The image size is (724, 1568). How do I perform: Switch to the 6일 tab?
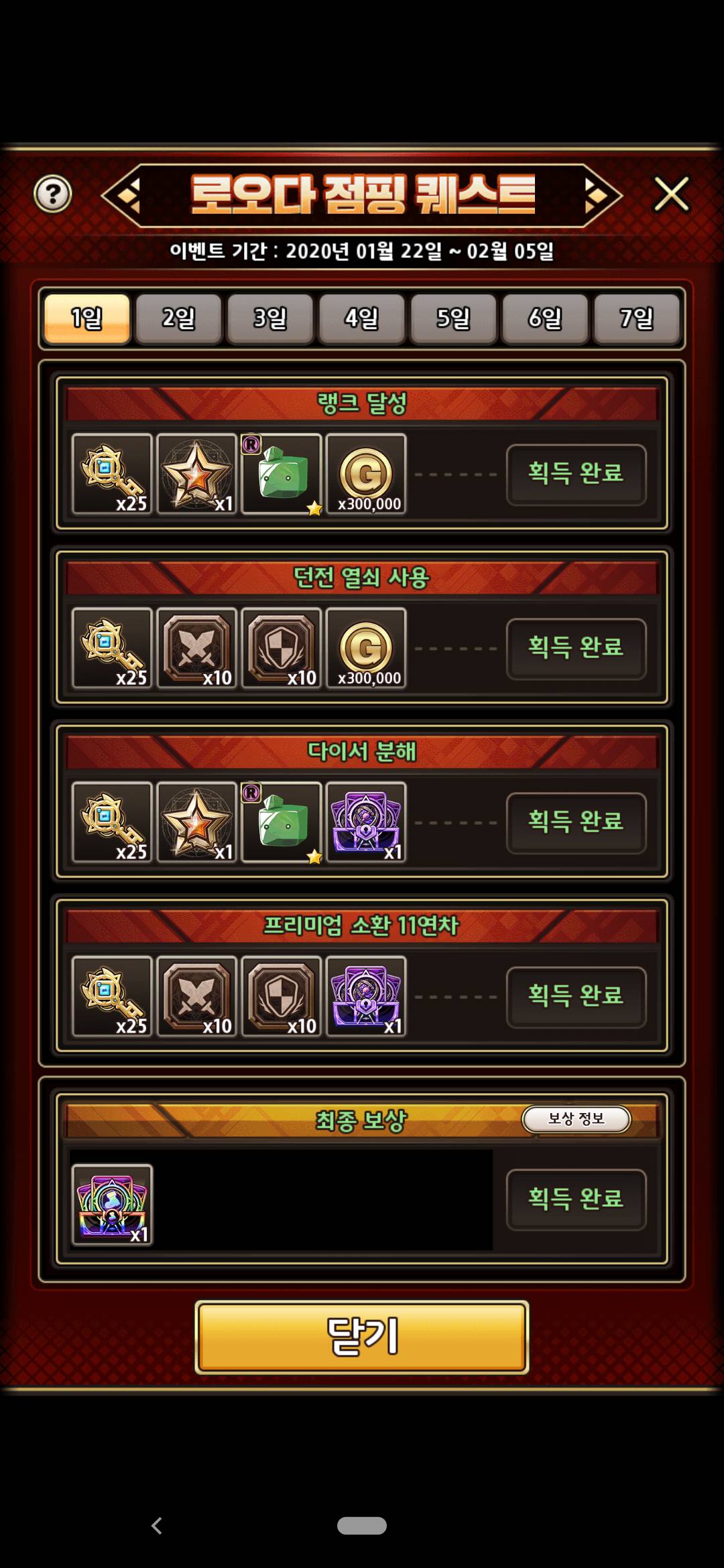(545, 318)
